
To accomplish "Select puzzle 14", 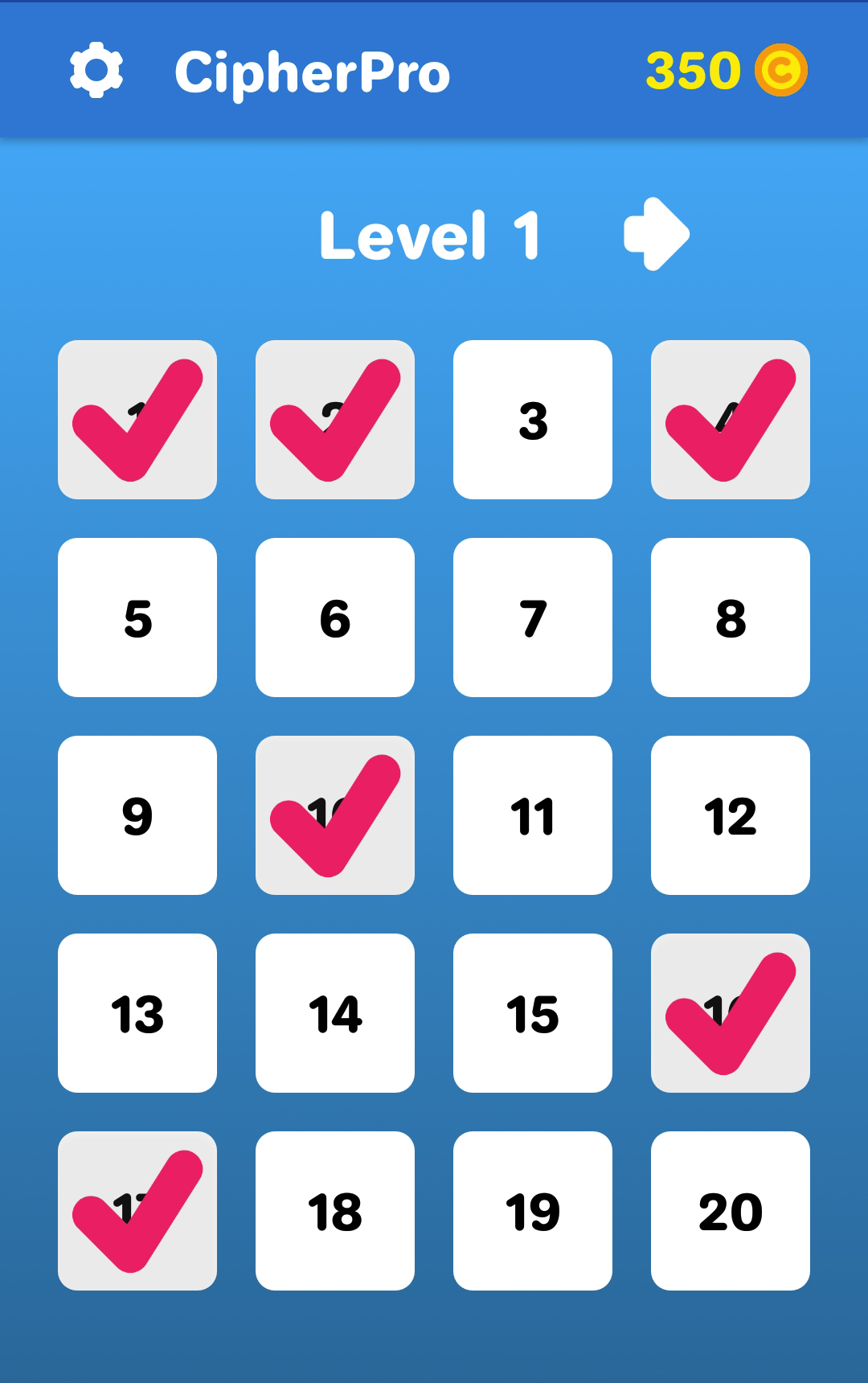I will coord(335,1013).
